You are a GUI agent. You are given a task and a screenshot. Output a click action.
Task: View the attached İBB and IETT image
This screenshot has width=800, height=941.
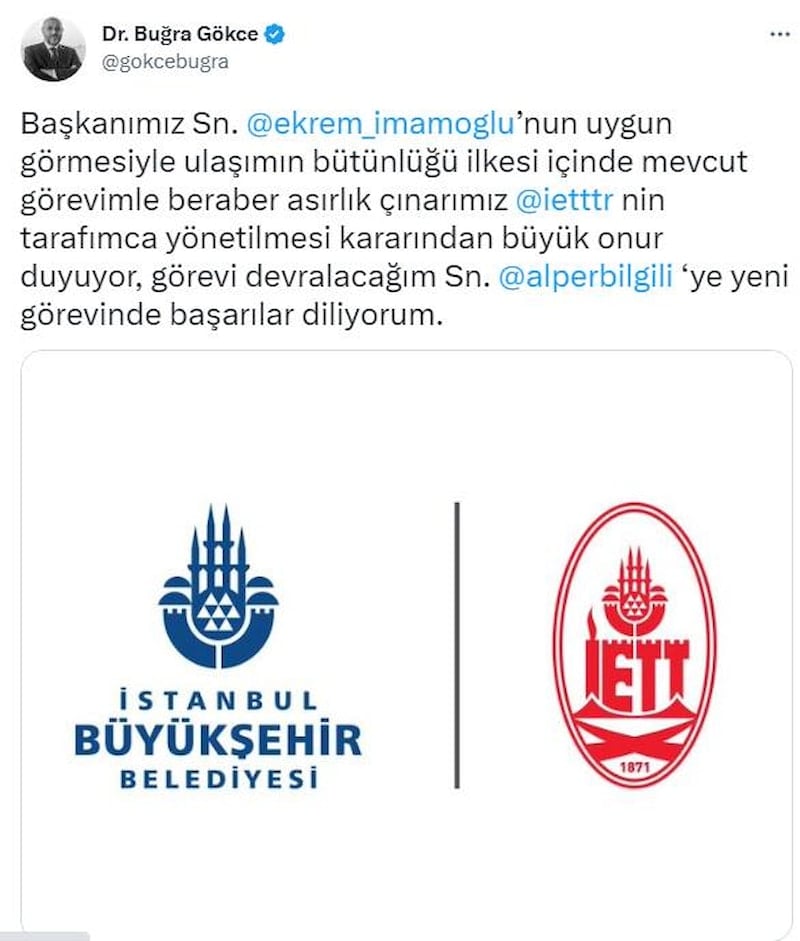point(406,645)
